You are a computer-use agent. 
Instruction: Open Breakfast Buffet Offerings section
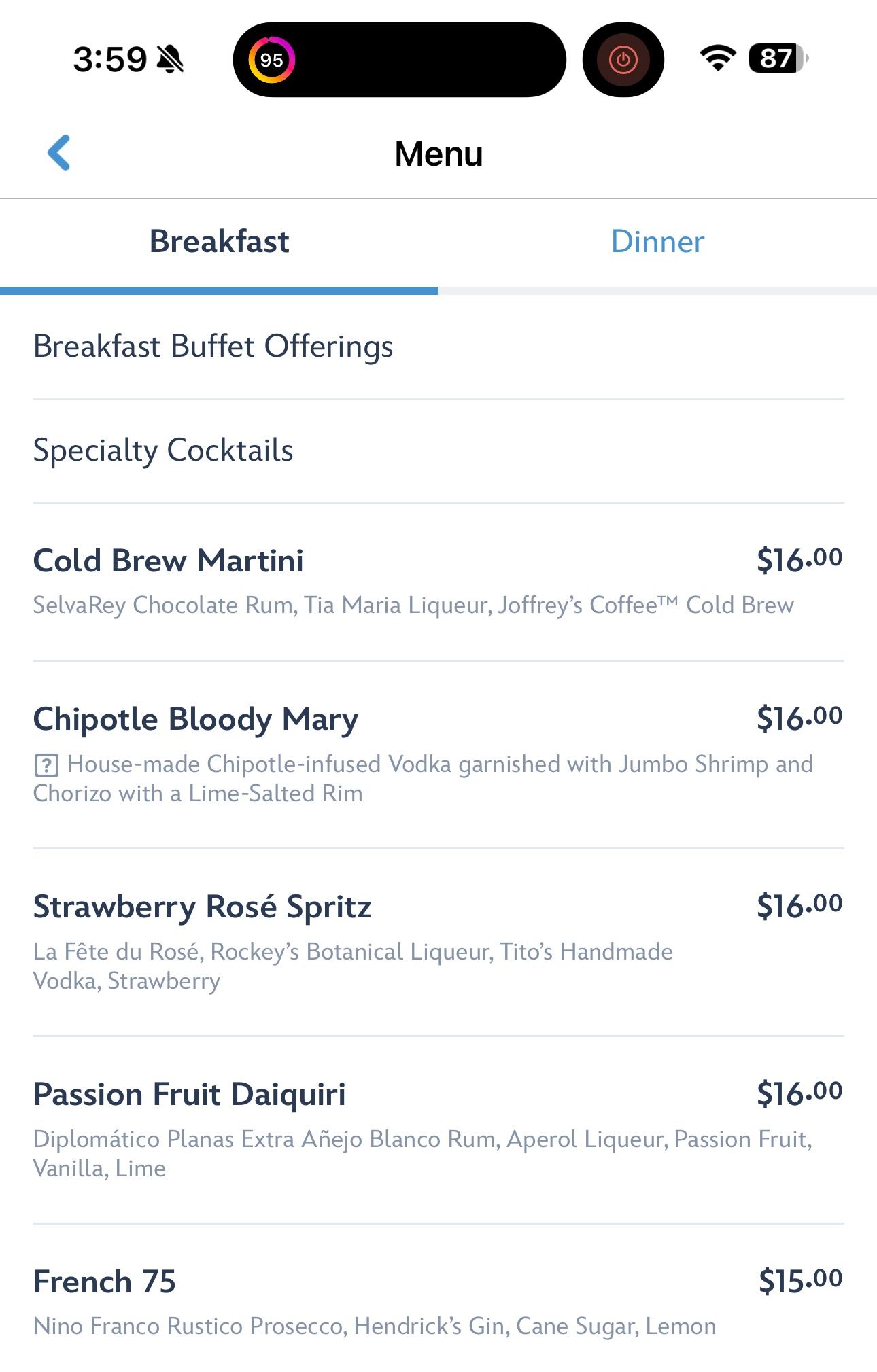click(213, 347)
